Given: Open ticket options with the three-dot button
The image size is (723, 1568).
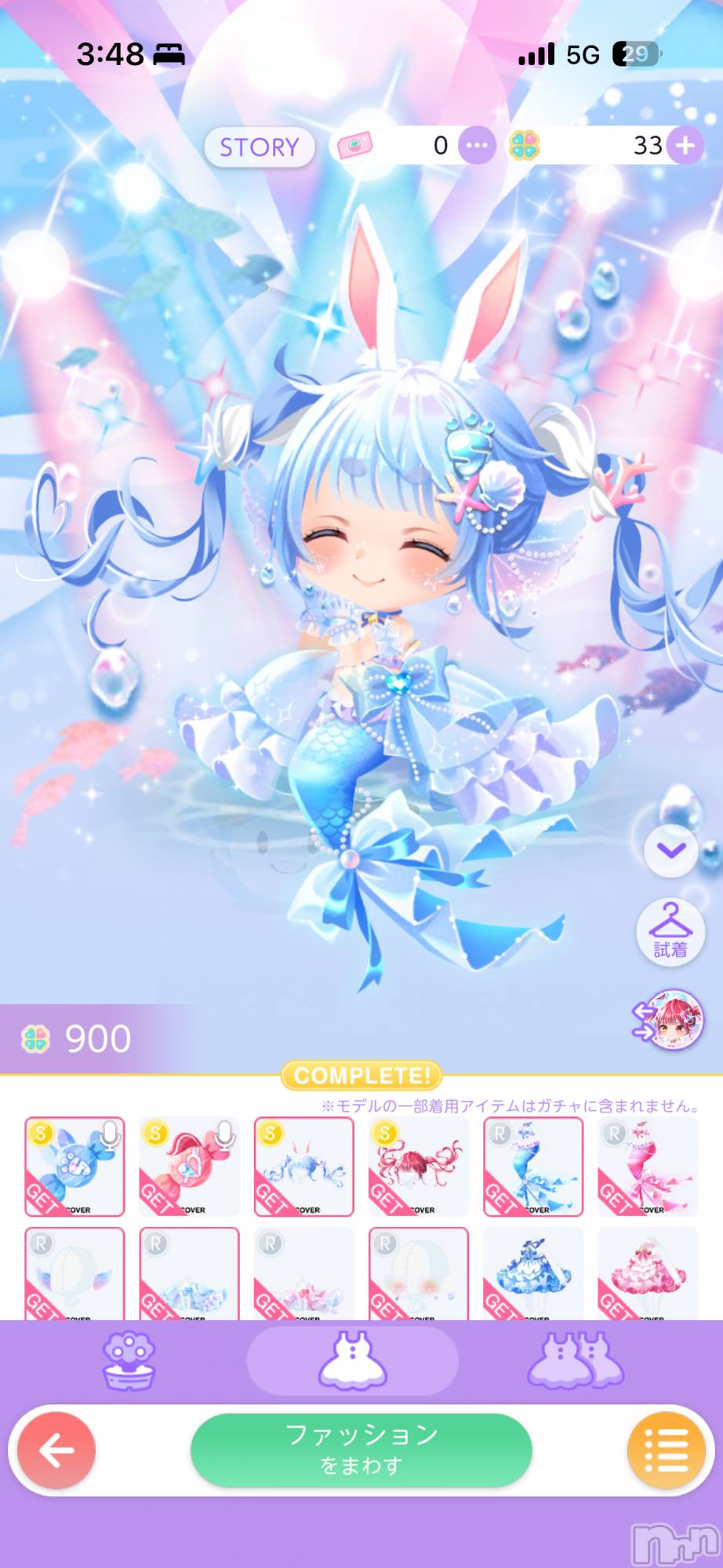Looking at the screenshot, I should coord(476,146).
